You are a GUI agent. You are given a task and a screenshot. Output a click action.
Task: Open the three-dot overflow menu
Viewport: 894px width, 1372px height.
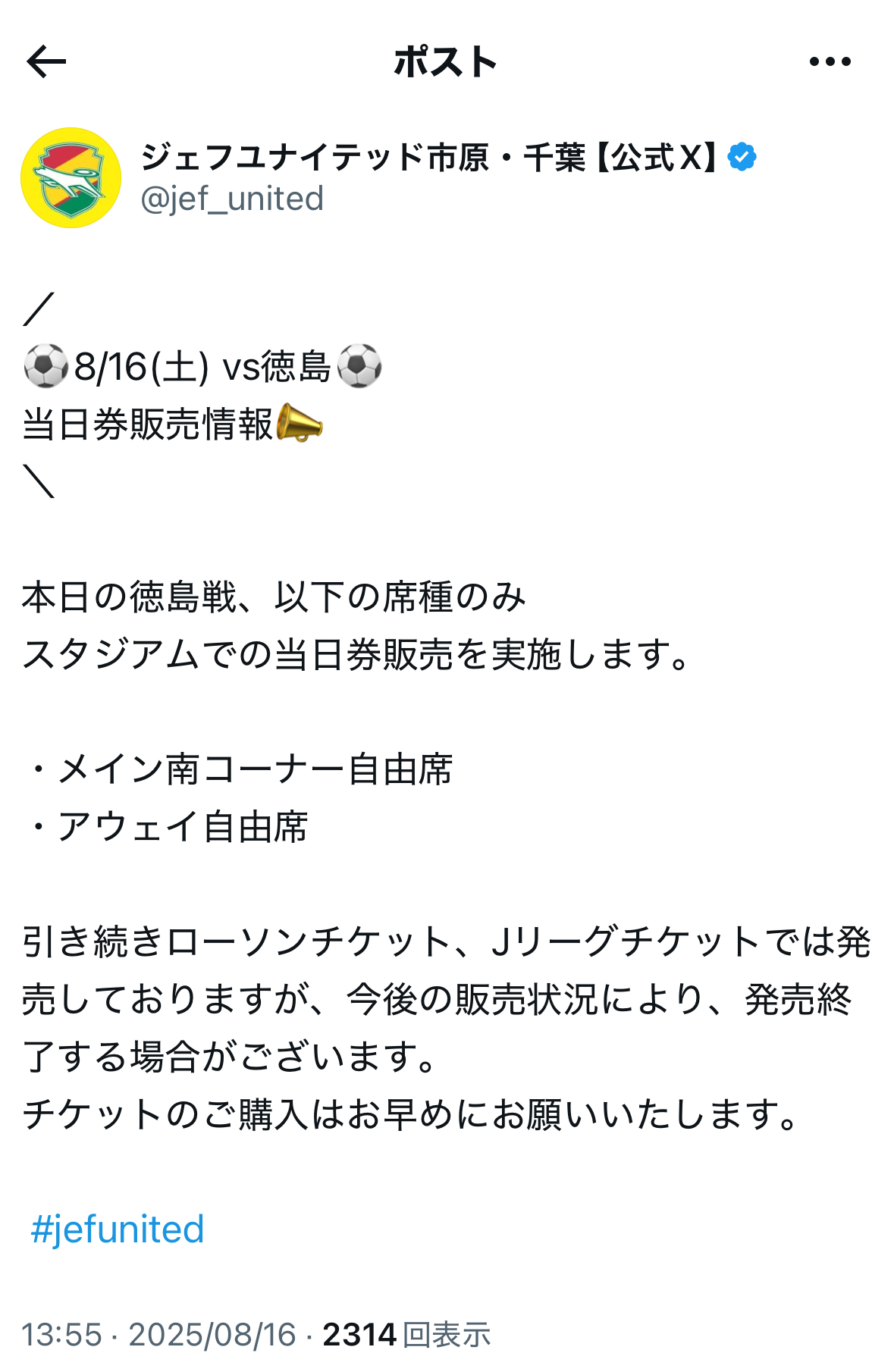(830, 61)
